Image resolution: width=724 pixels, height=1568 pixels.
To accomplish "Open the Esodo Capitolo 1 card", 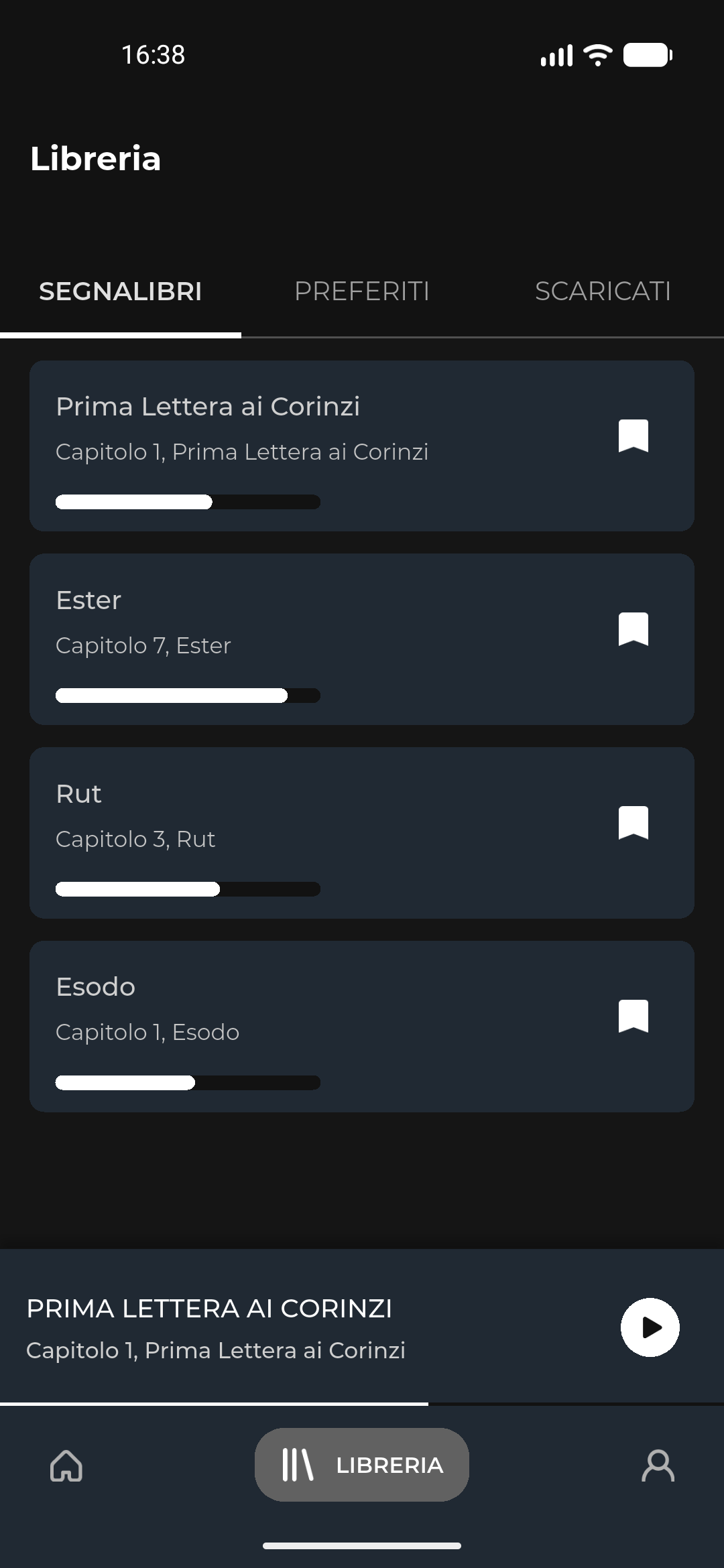I will 302,1026.
